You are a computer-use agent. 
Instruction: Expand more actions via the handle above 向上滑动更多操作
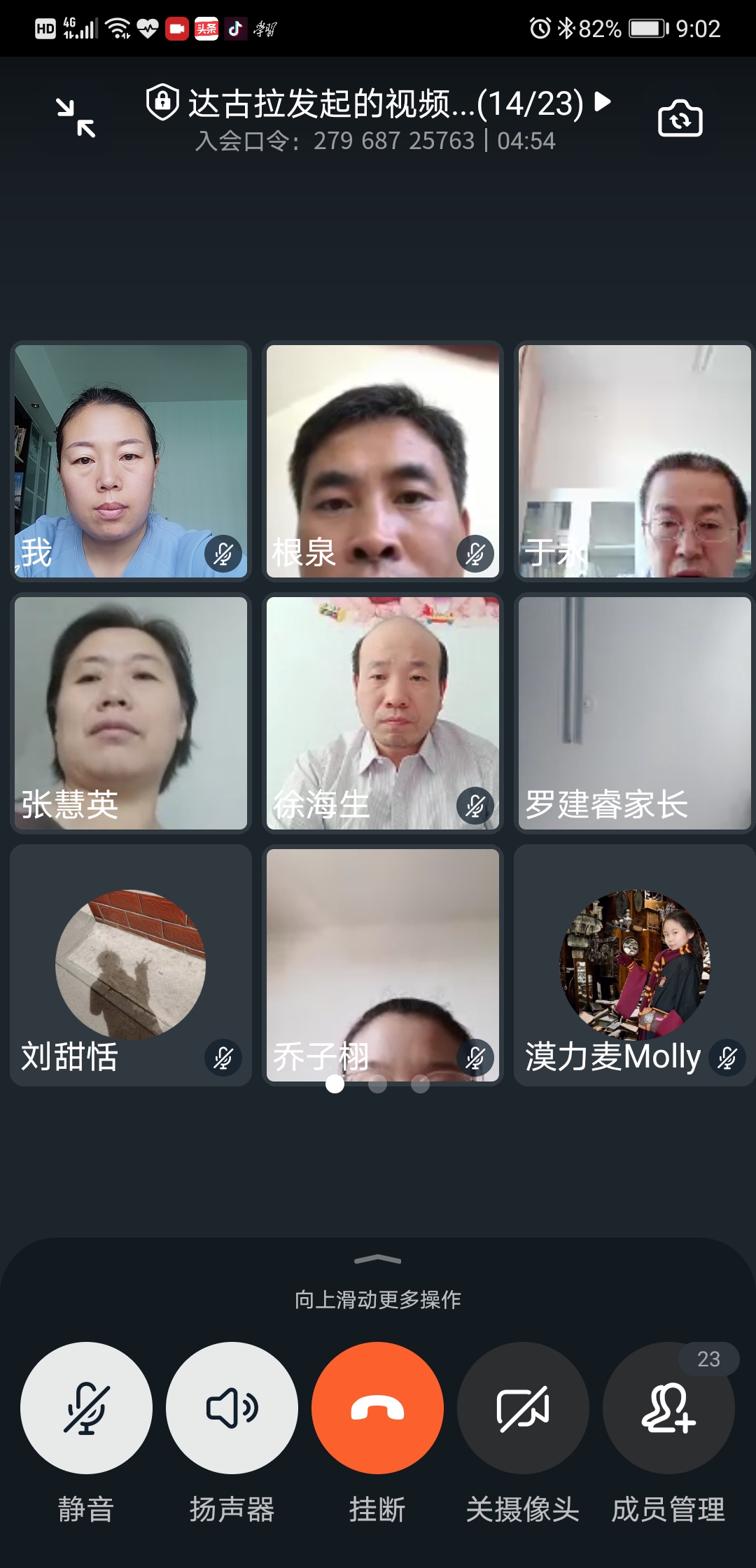tap(377, 1260)
